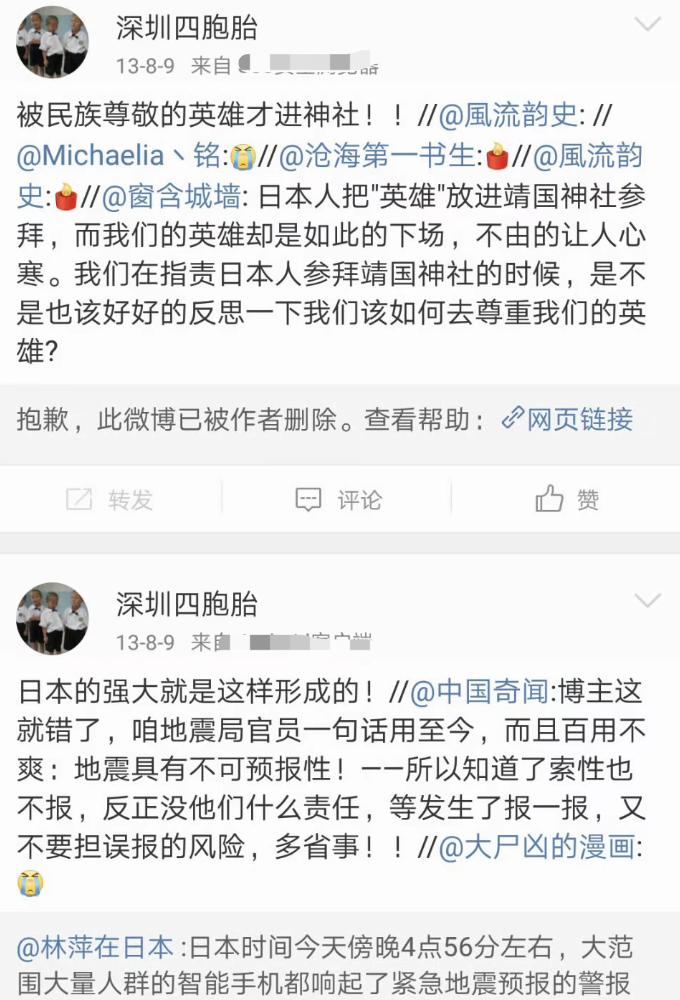Tap the 转发 repost button
The height and width of the screenshot is (1000, 680).
pyautogui.click(x=110, y=499)
